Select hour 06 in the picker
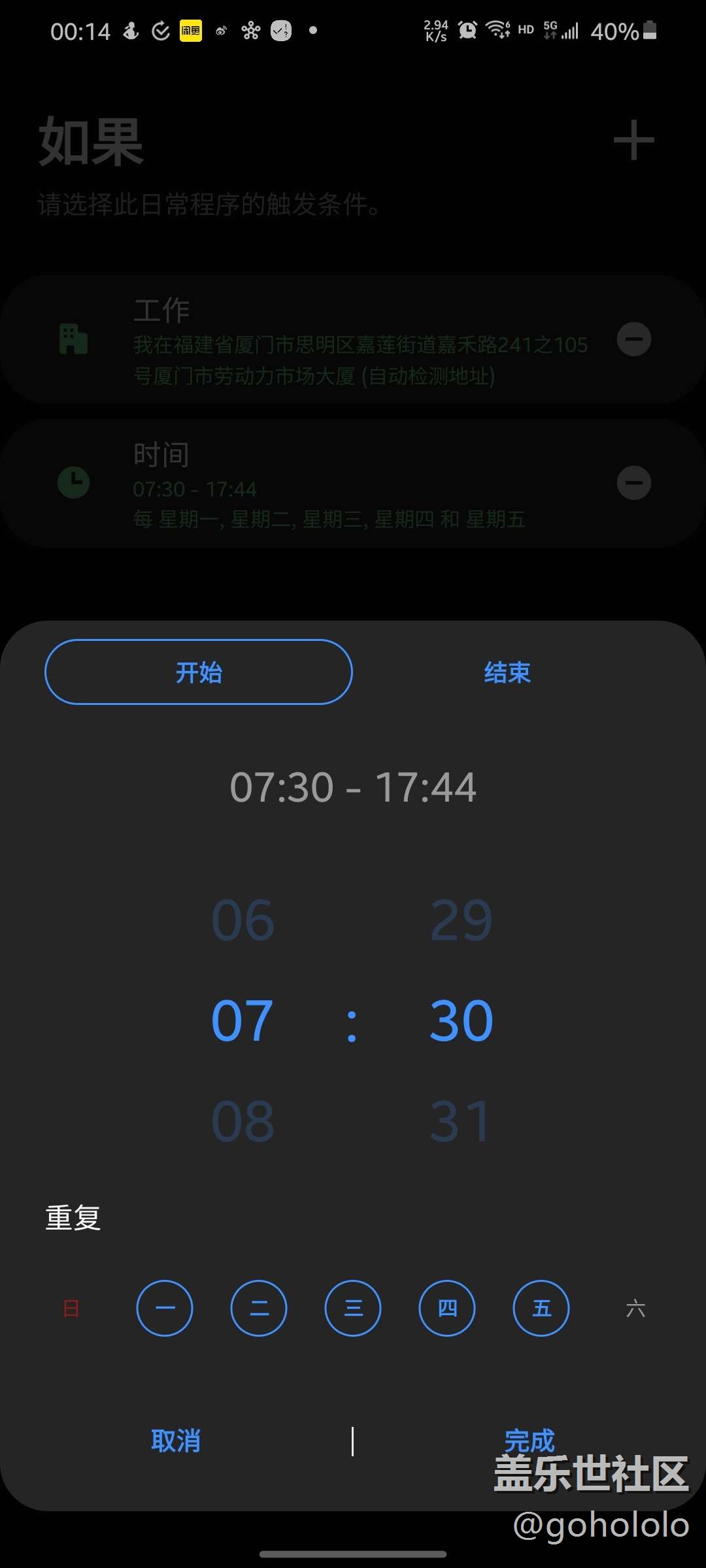This screenshot has height=1568, width=706. point(243,920)
